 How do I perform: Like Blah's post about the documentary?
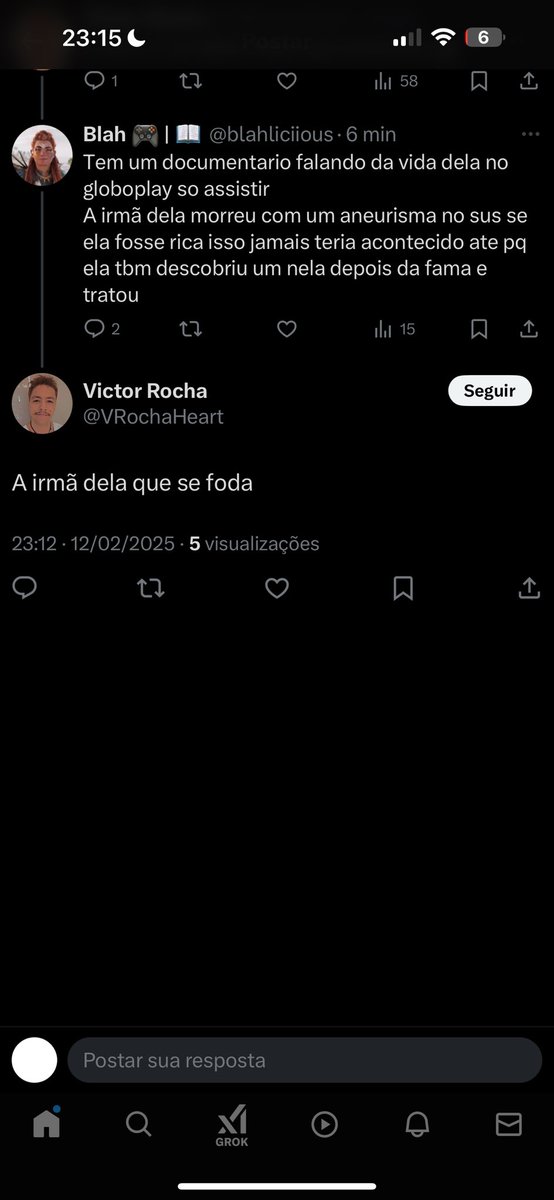point(287,328)
